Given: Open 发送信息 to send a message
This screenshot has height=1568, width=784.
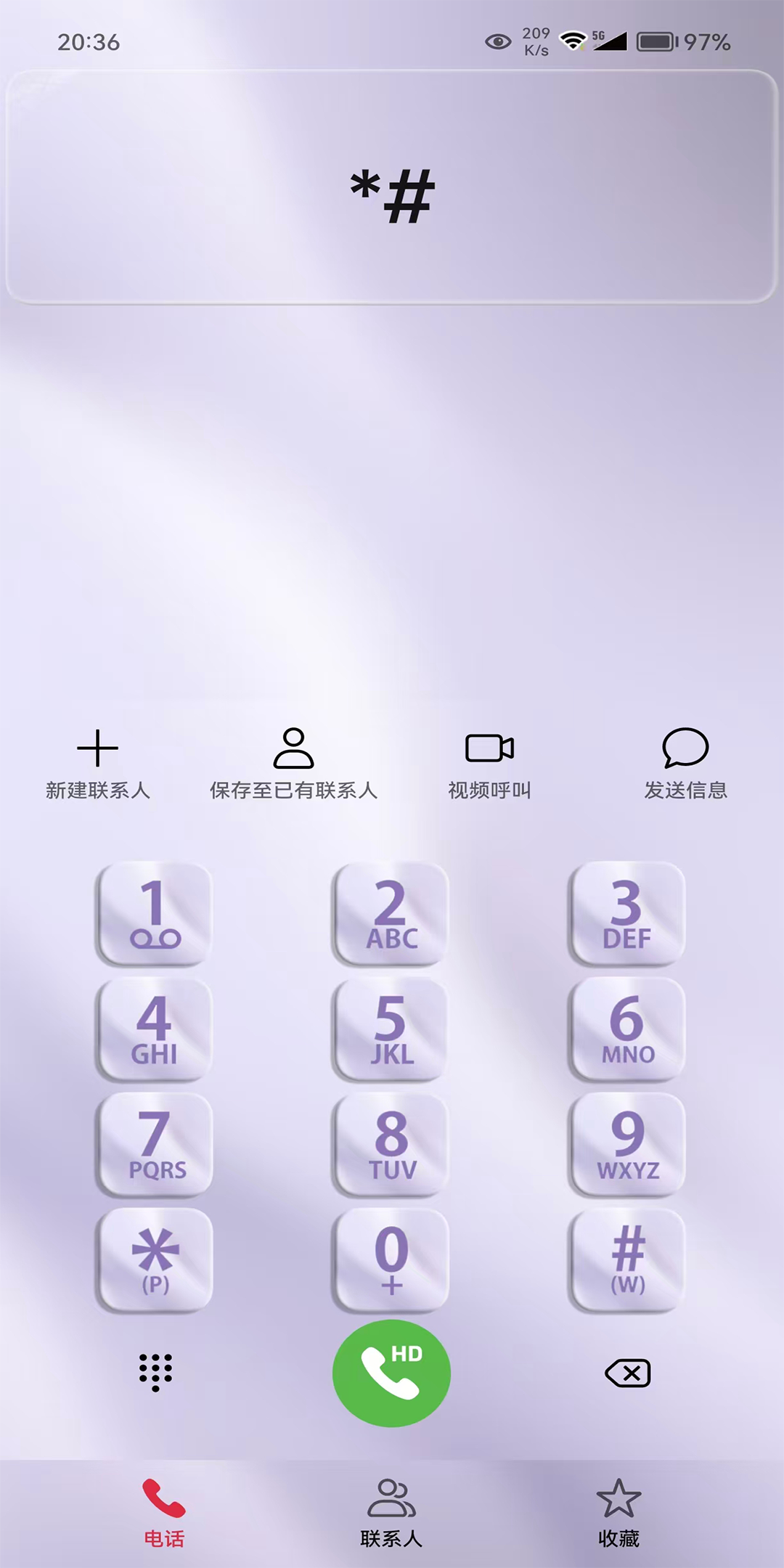Looking at the screenshot, I should 685,764.
